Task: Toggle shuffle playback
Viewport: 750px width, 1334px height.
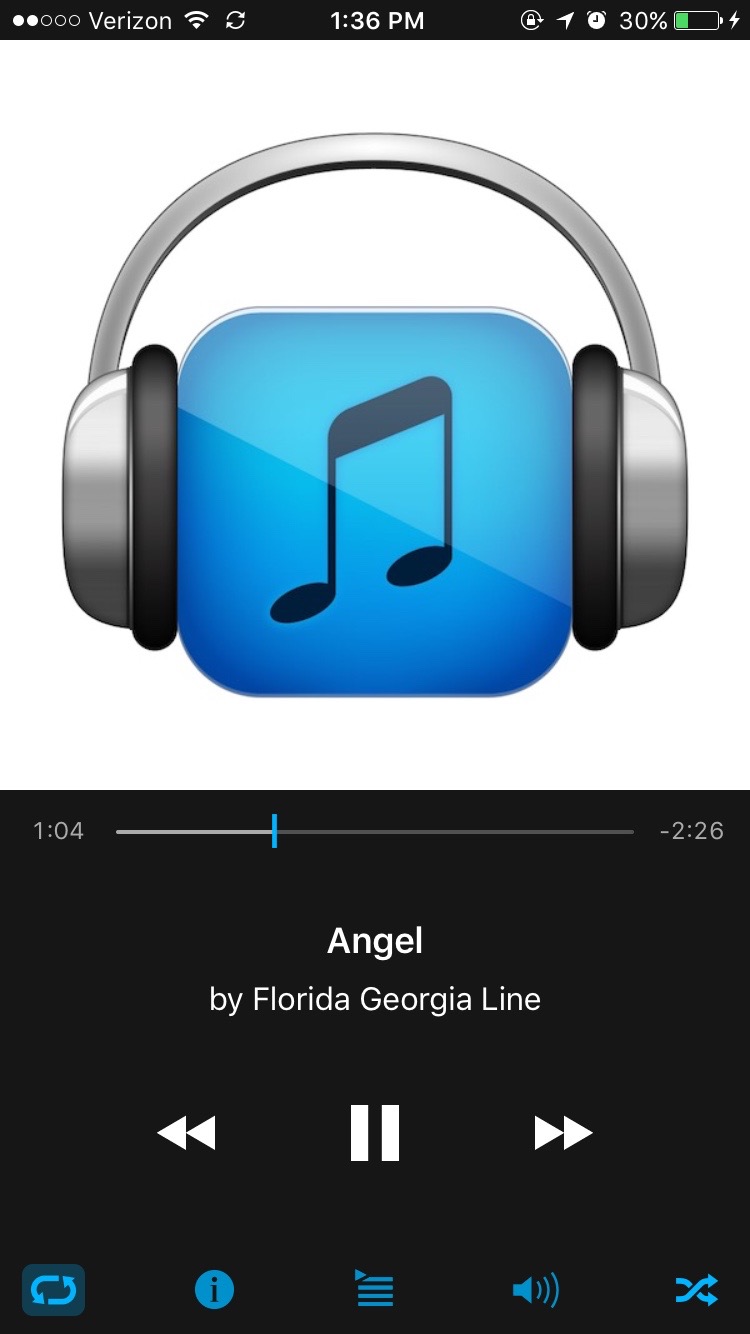Action: point(696,1290)
